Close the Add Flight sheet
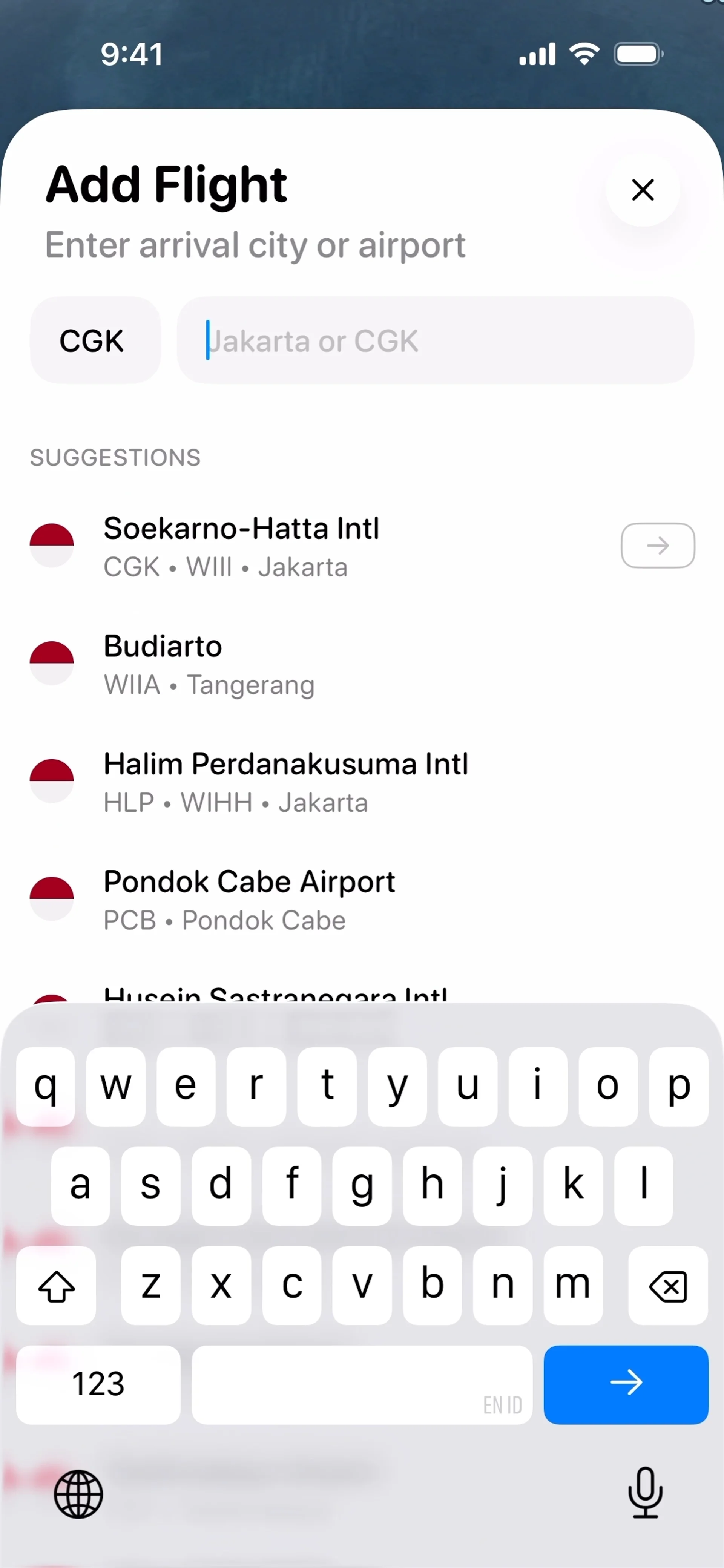 coord(643,190)
